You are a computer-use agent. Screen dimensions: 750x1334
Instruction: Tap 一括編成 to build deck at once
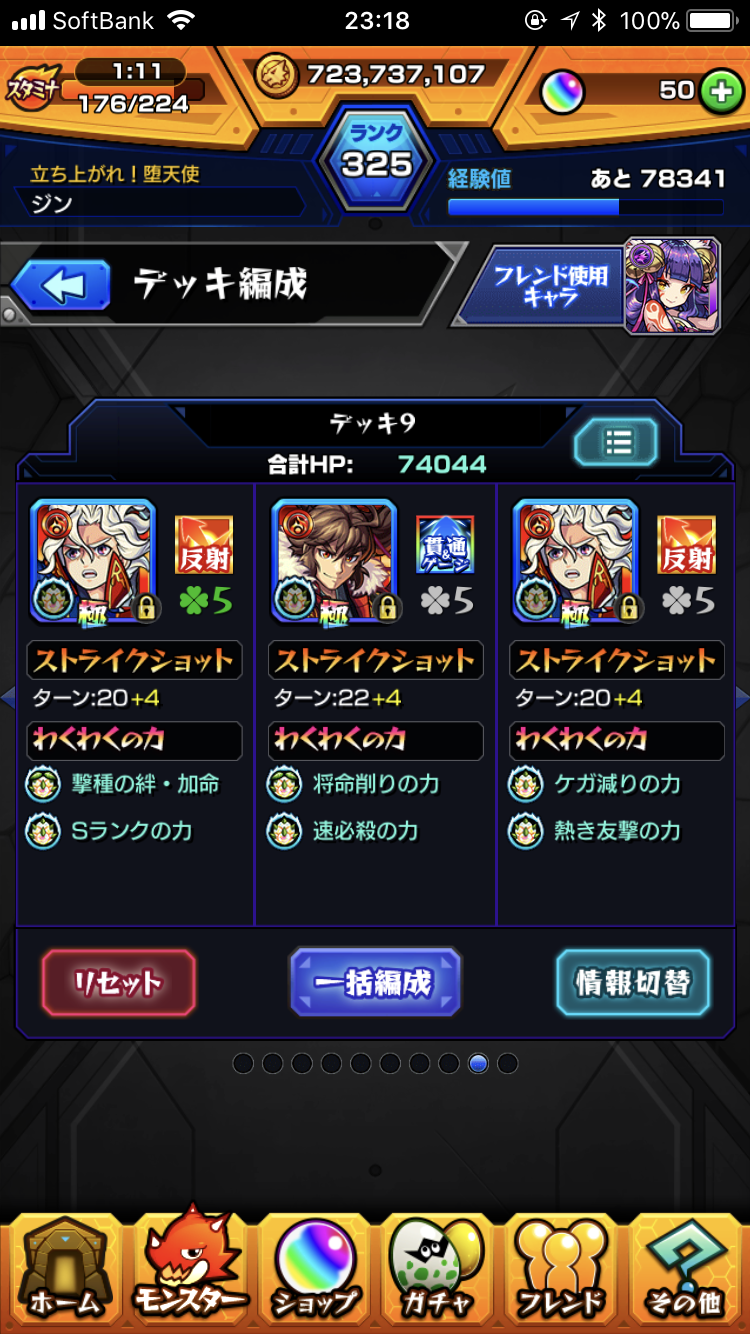375,983
